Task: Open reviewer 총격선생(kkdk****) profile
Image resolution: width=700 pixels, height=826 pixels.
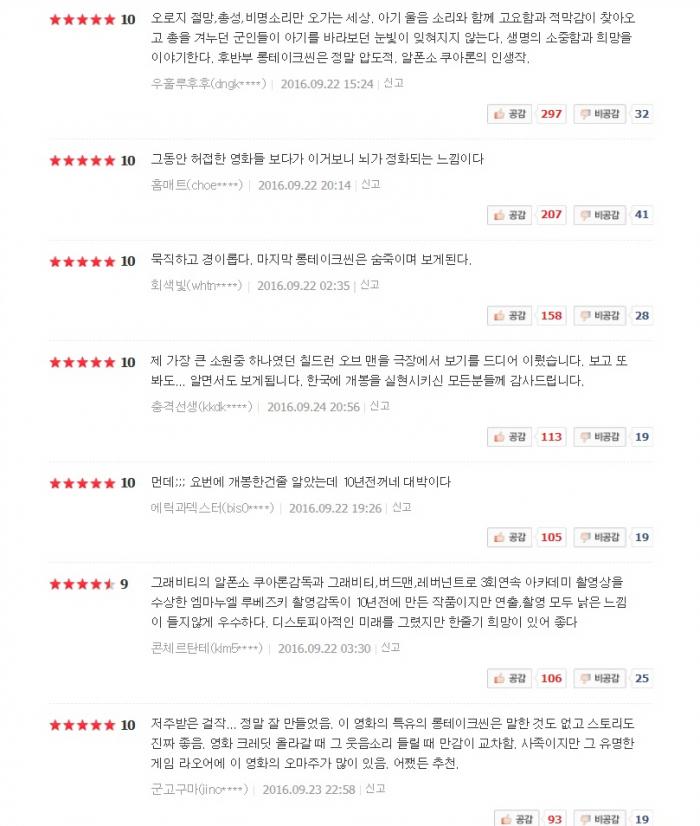Action: coord(202,407)
